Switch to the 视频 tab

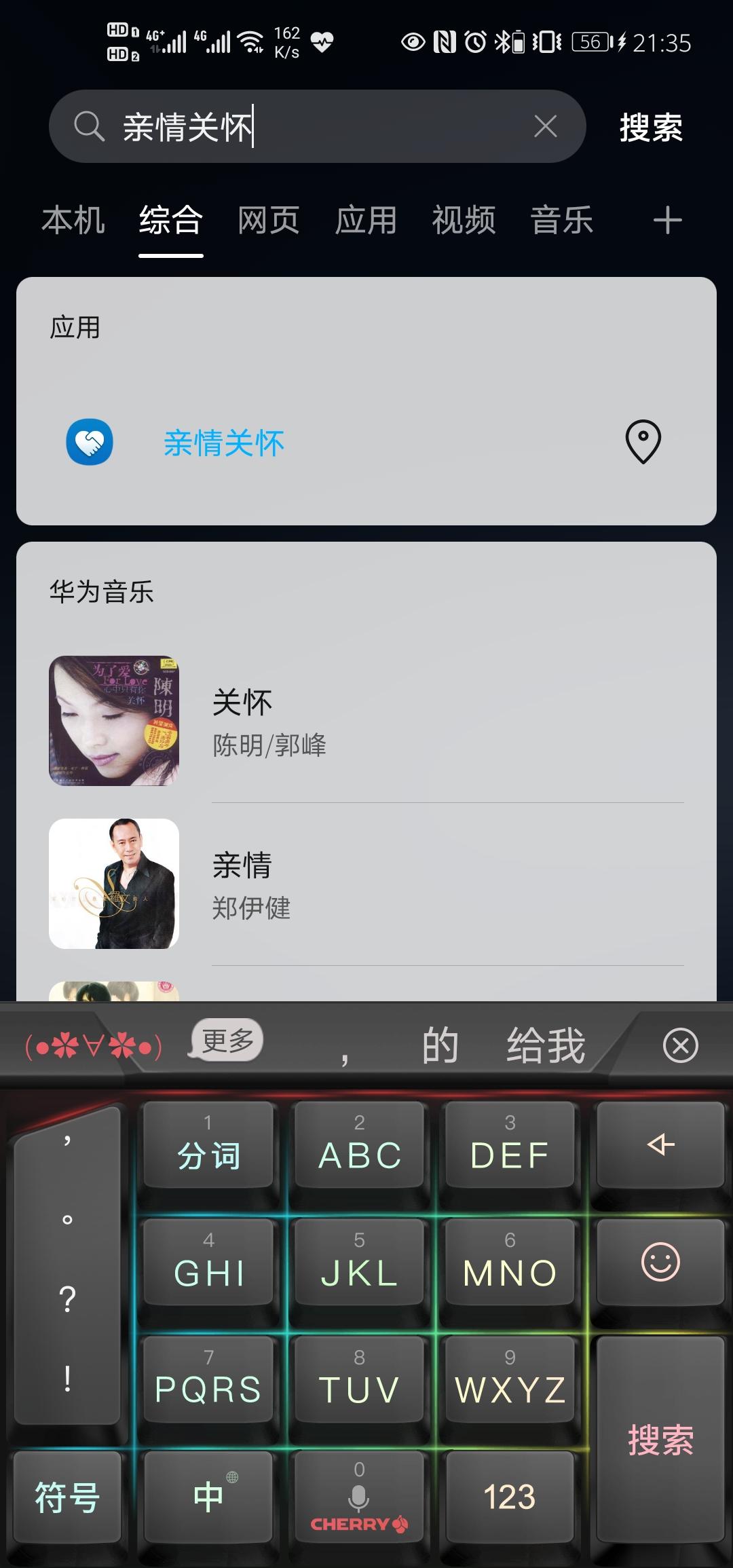point(464,221)
